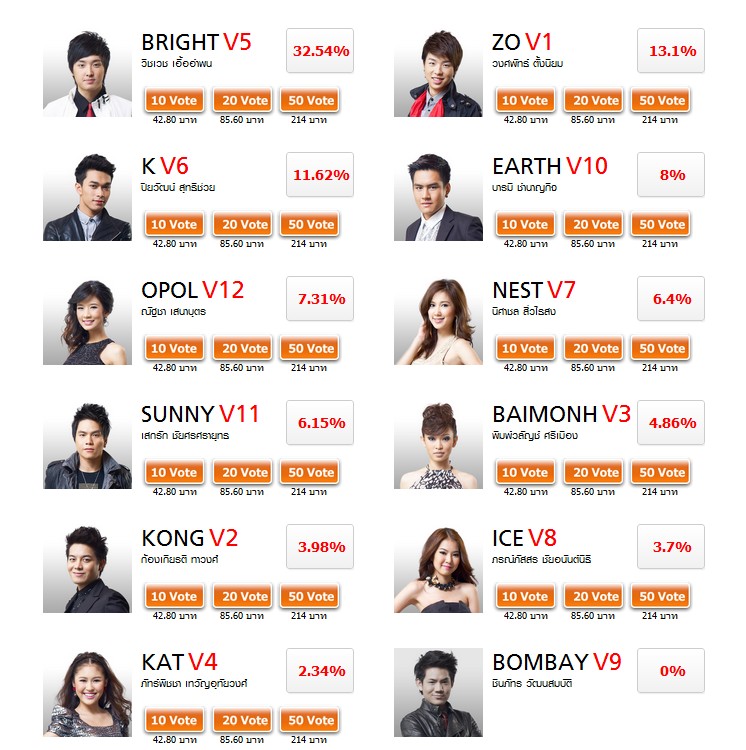The image size is (746, 750).
Task: Choose 50 Vote for EARTH V10
Action: point(662,224)
